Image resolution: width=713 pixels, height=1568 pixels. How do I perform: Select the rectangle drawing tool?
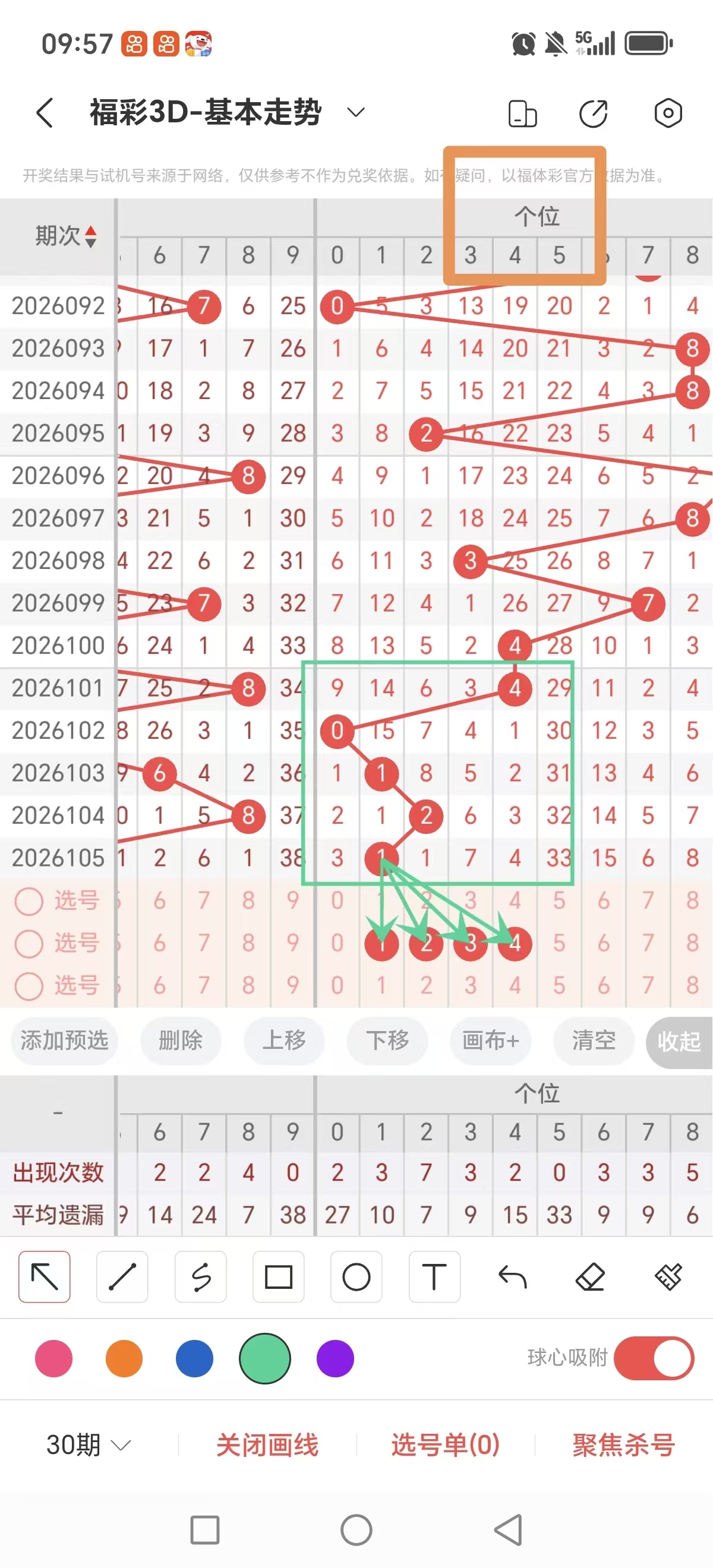[278, 1277]
